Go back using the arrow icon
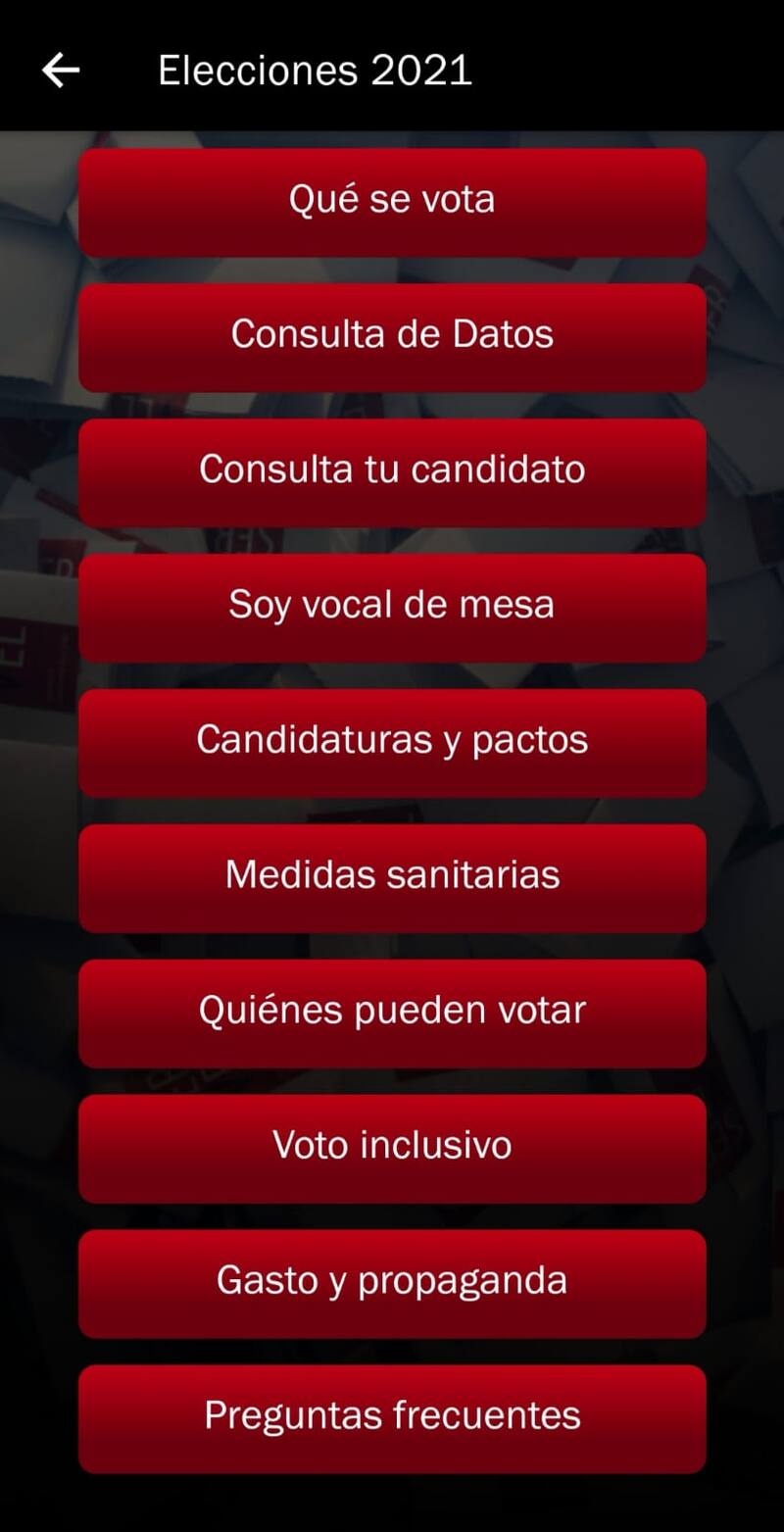This screenshot has height=1532, width=784. point(61,71)
